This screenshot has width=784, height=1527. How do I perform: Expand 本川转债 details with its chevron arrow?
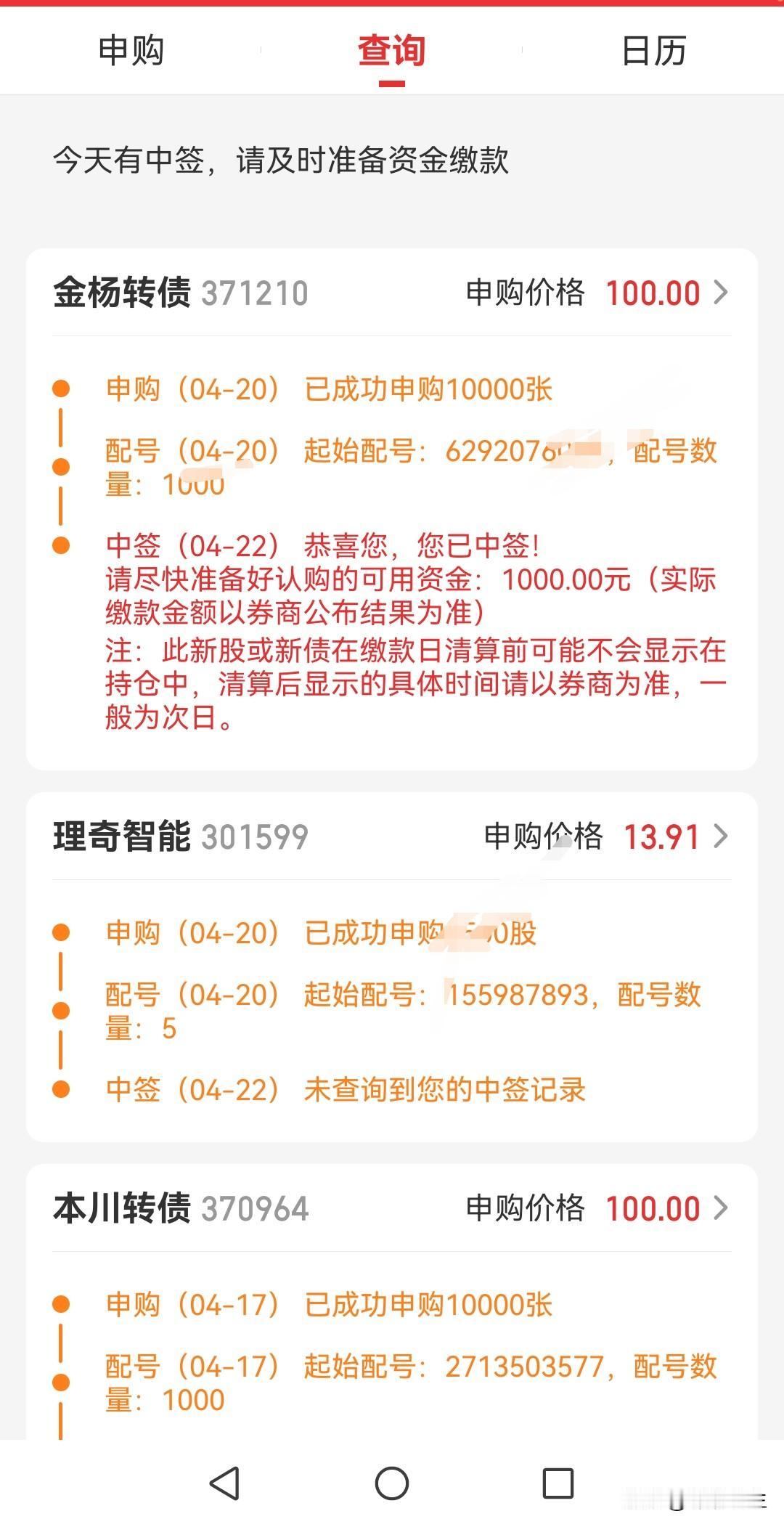(721, 1208)
